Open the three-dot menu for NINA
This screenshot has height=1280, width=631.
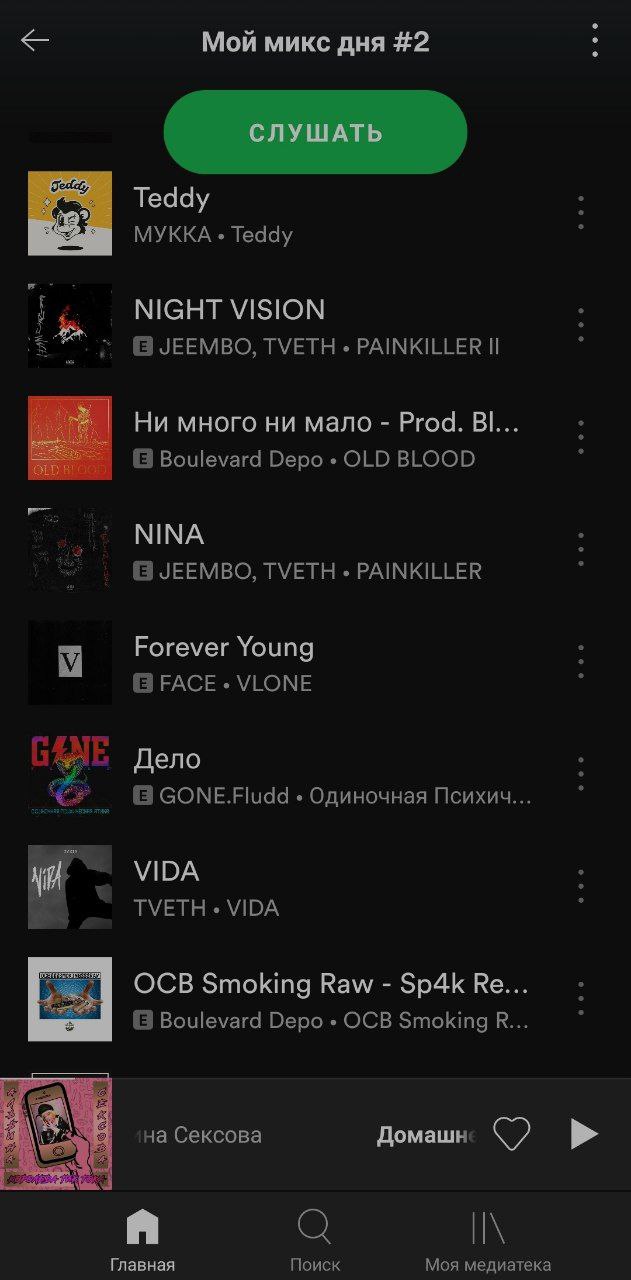(x=580, y=549)
